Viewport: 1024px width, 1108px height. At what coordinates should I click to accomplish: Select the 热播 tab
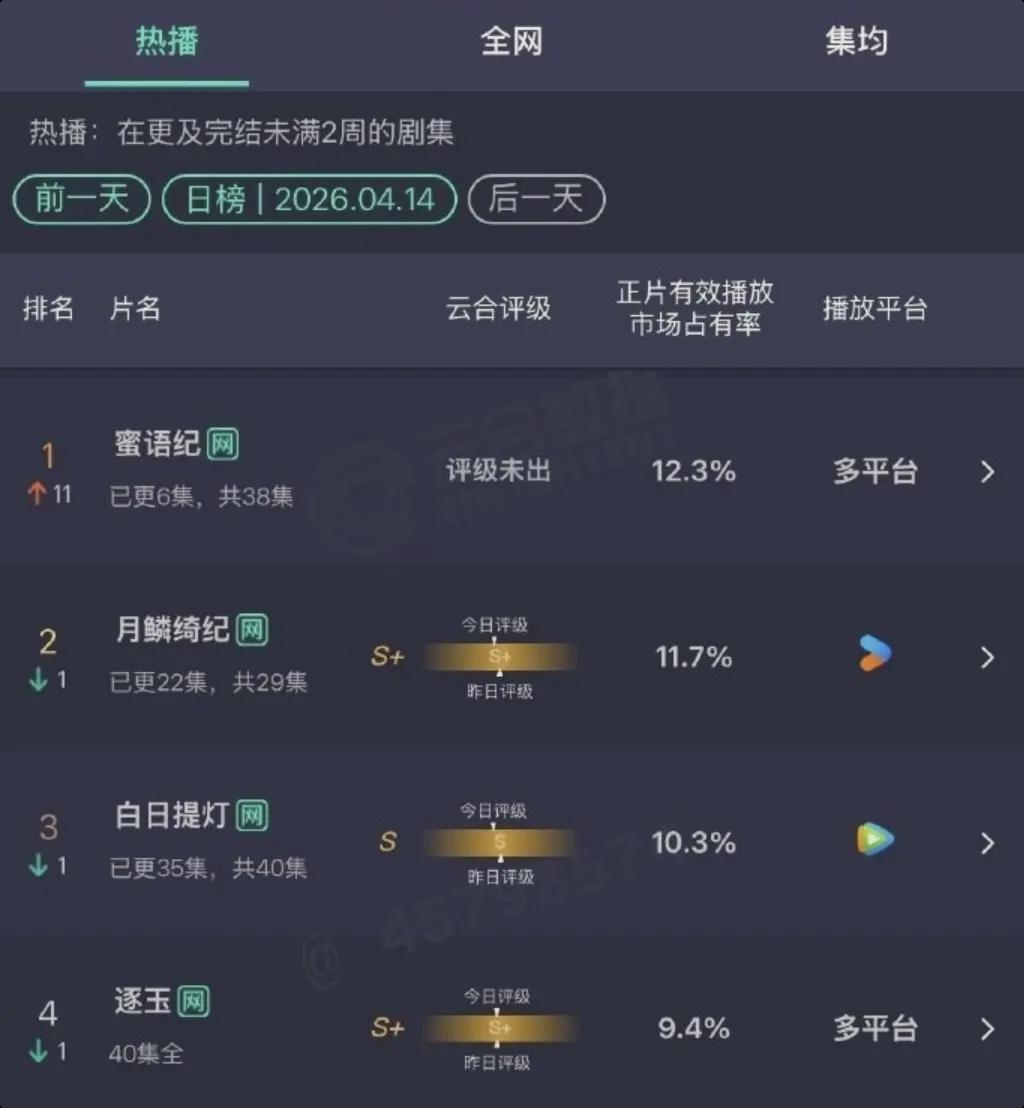pyautogui.click(x=167, y=42)
